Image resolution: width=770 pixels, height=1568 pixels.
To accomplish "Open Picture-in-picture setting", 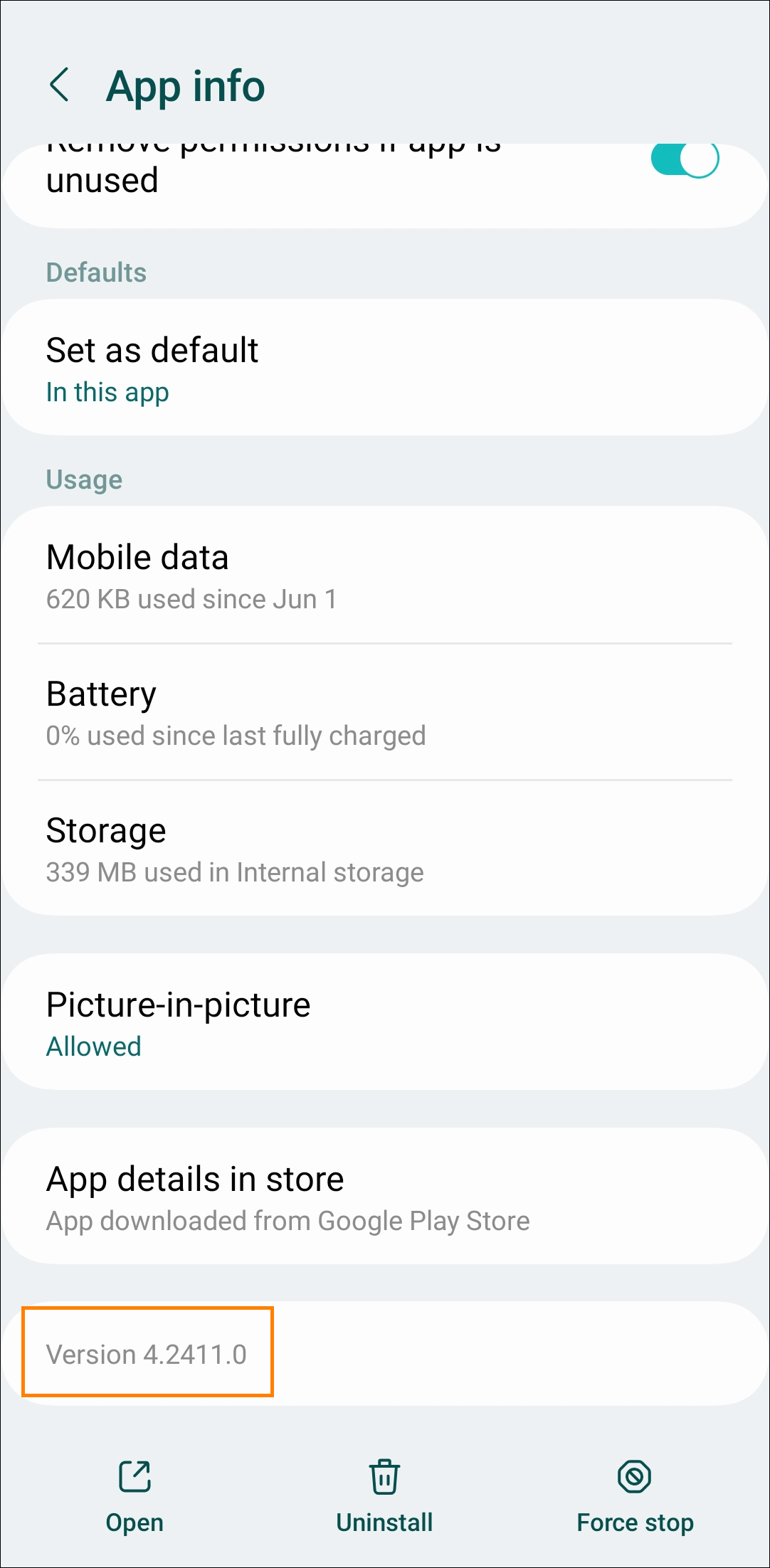I will point(385,1022).
